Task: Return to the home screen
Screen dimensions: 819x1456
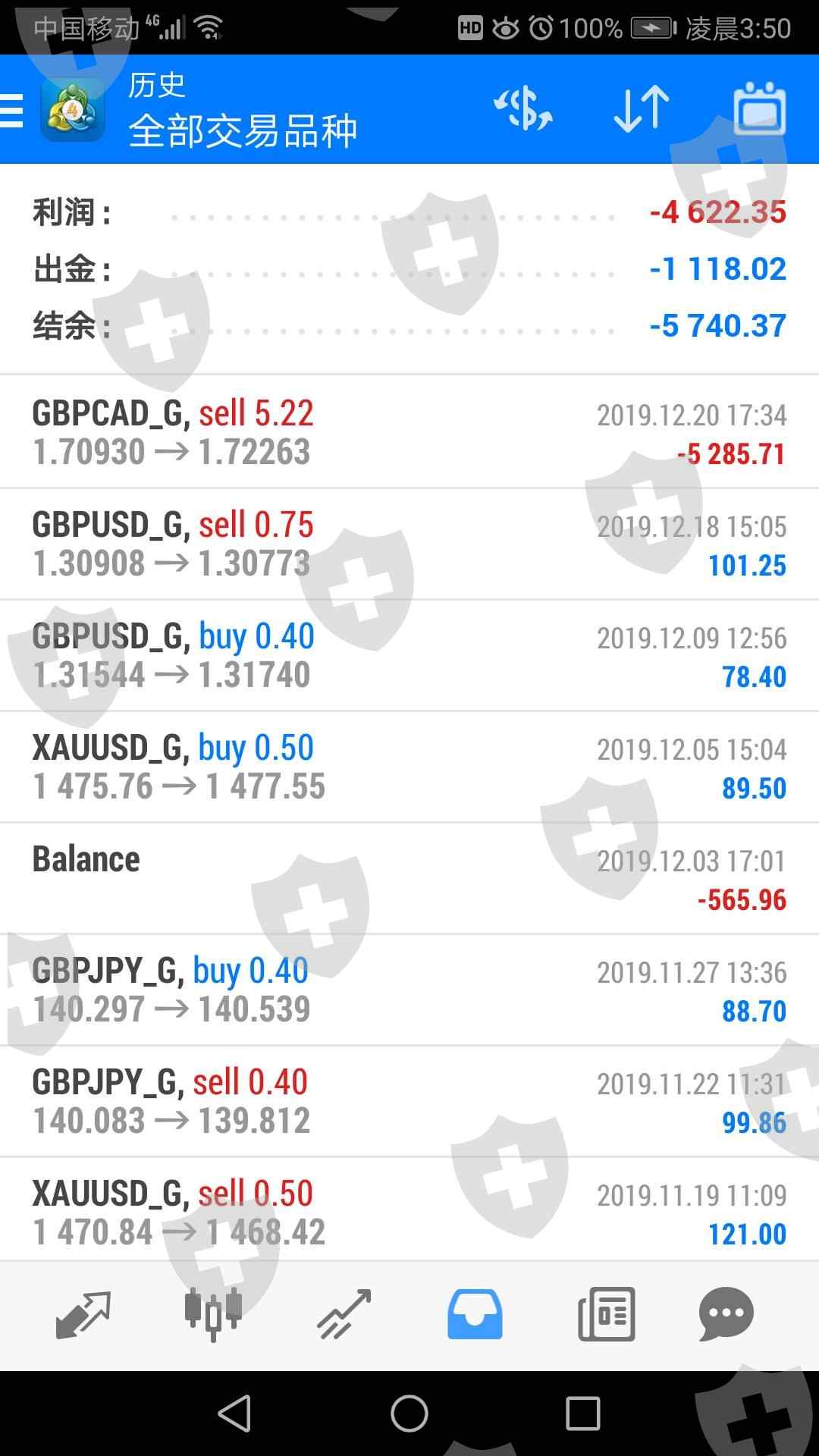Action: [409, 1414]
